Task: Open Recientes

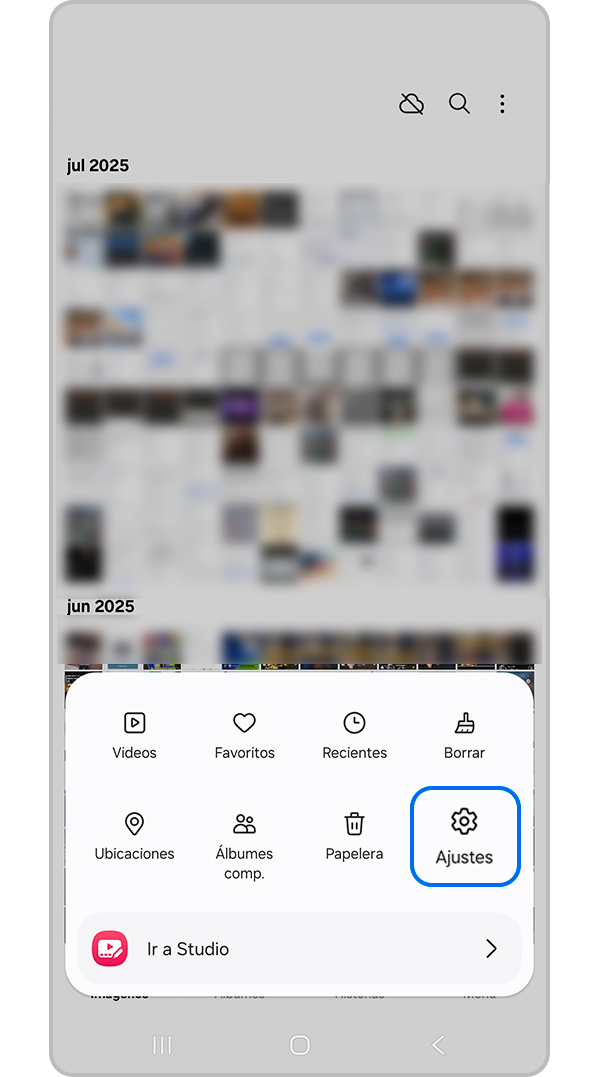Action: pyautogui.click(x=354, y=735)
